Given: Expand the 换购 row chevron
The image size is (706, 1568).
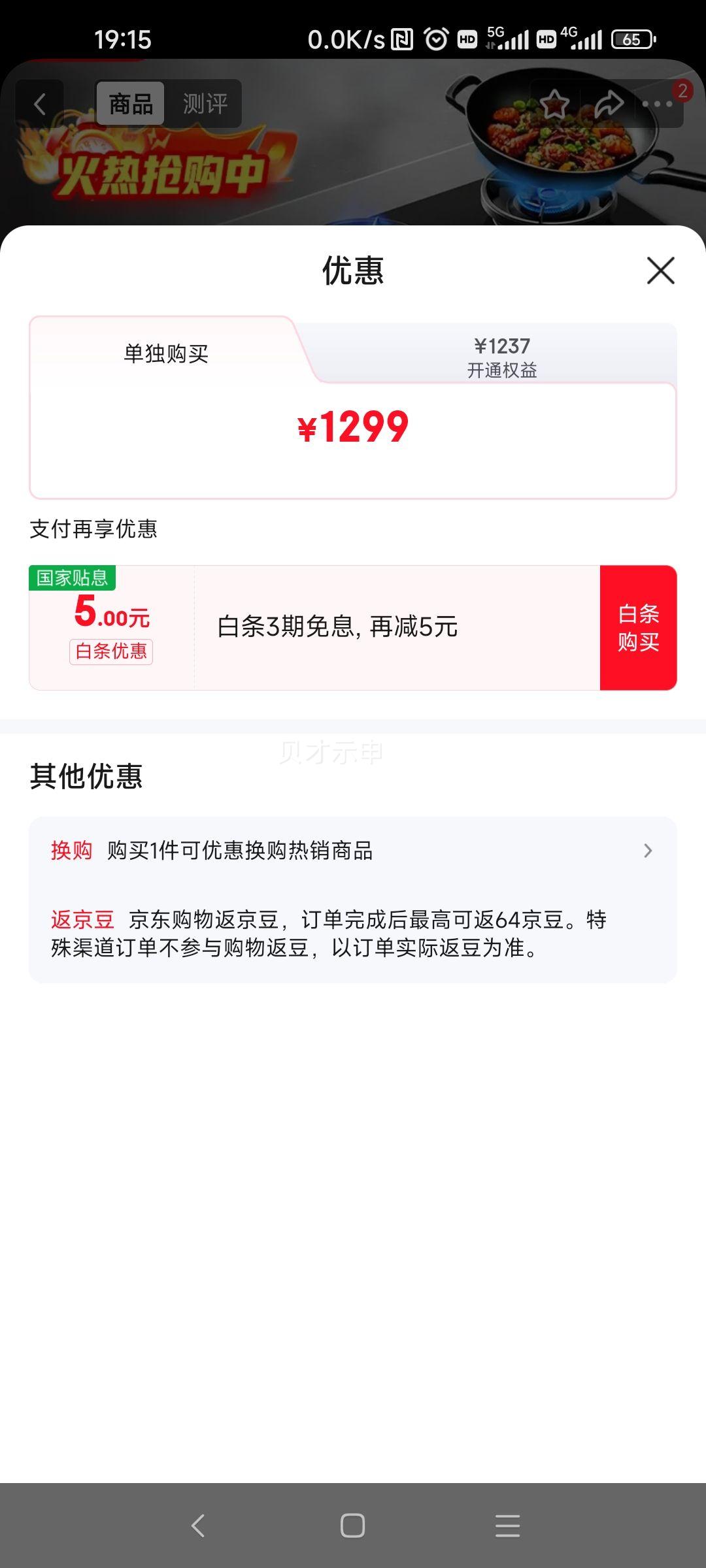Looking at the screenshot, I should [648, 851].
